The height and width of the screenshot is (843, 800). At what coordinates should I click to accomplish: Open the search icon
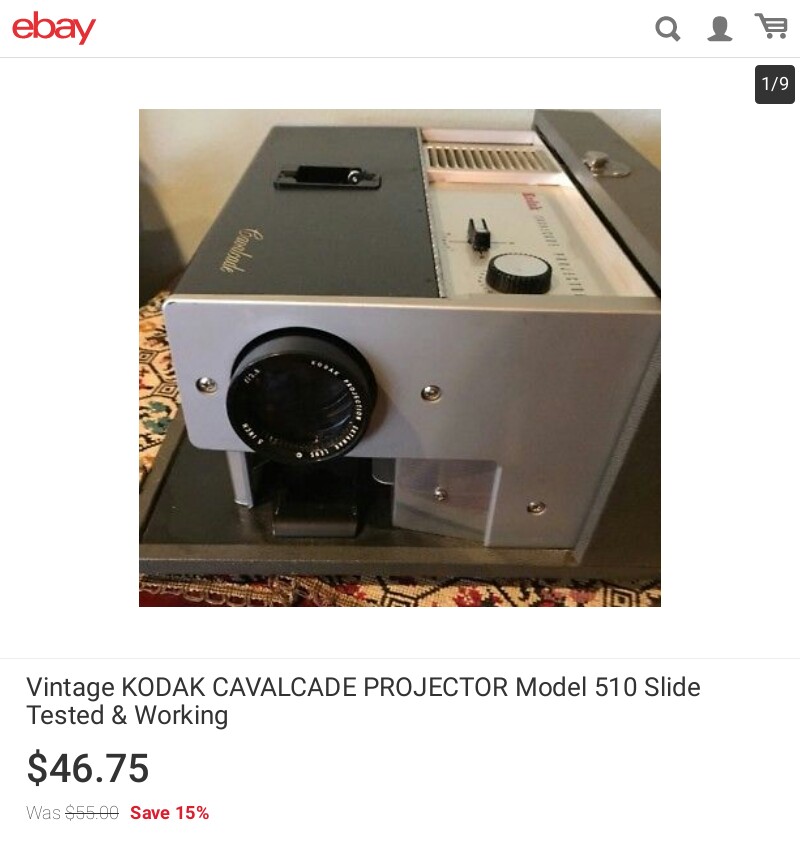coord(667,29)
